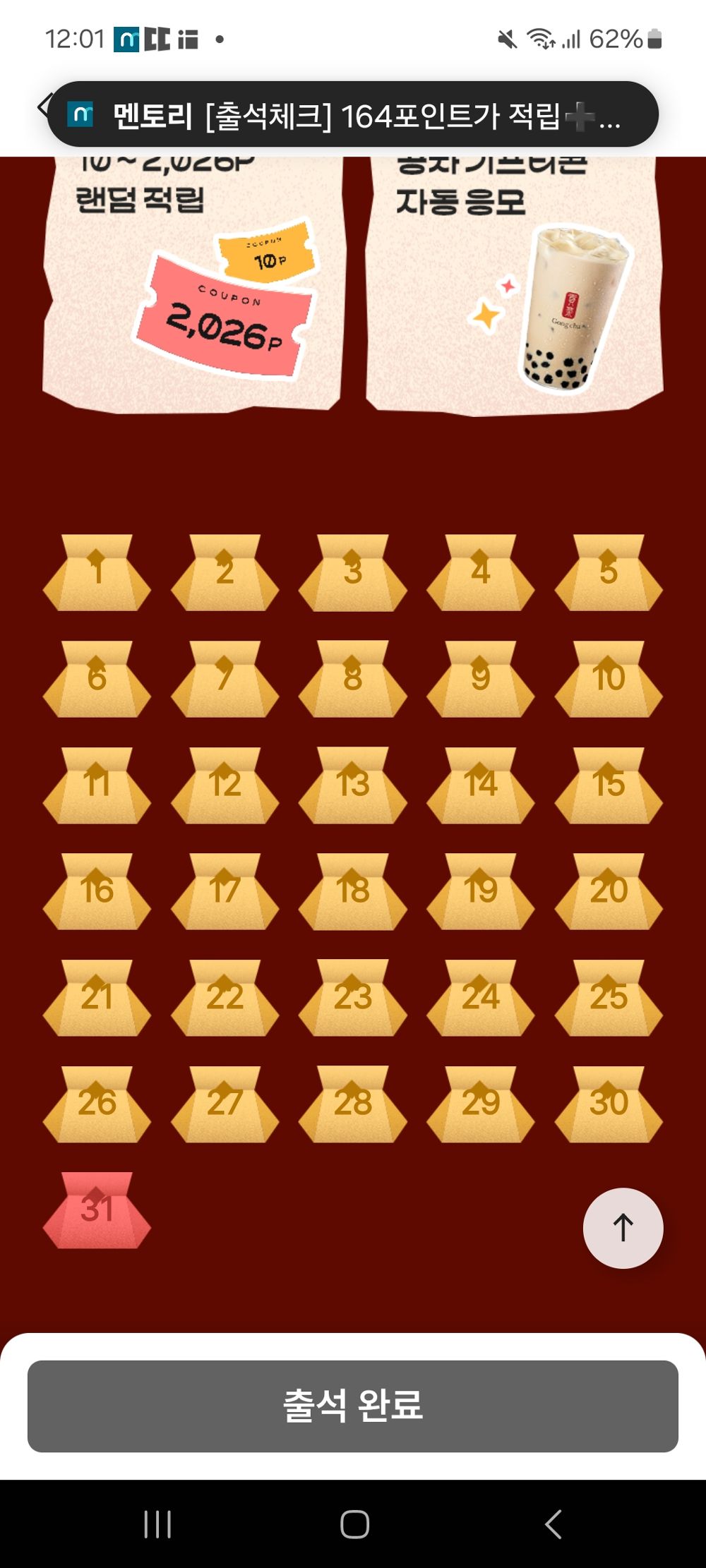Select the day 20 lucky pouch
This screenshot has width=706, height=1568.
(609, 892)
